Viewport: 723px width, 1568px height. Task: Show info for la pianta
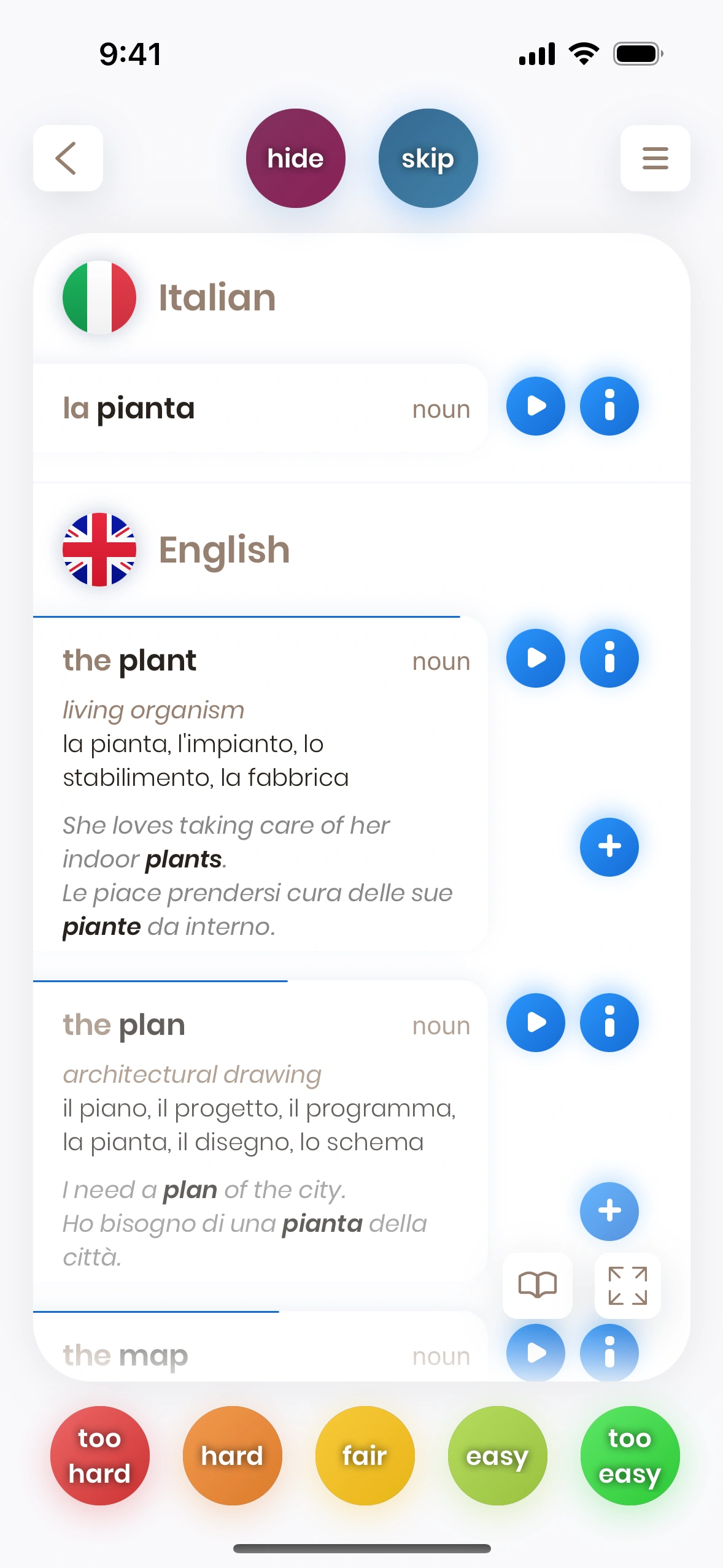point(609,406)
